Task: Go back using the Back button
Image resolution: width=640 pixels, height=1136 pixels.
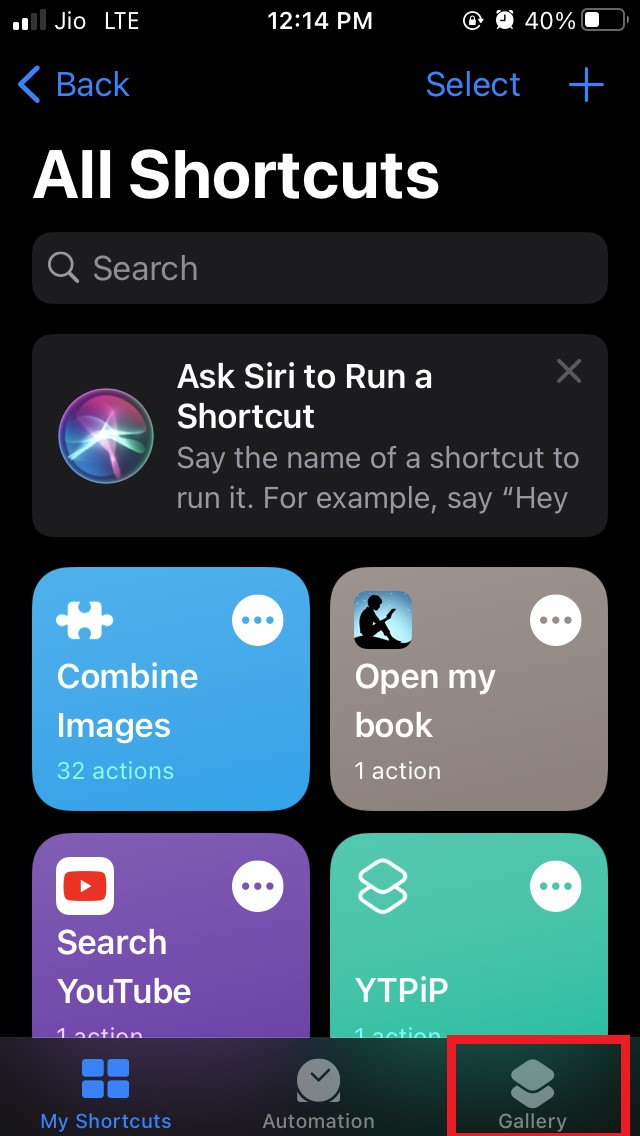Action: (x=75, y=85)
